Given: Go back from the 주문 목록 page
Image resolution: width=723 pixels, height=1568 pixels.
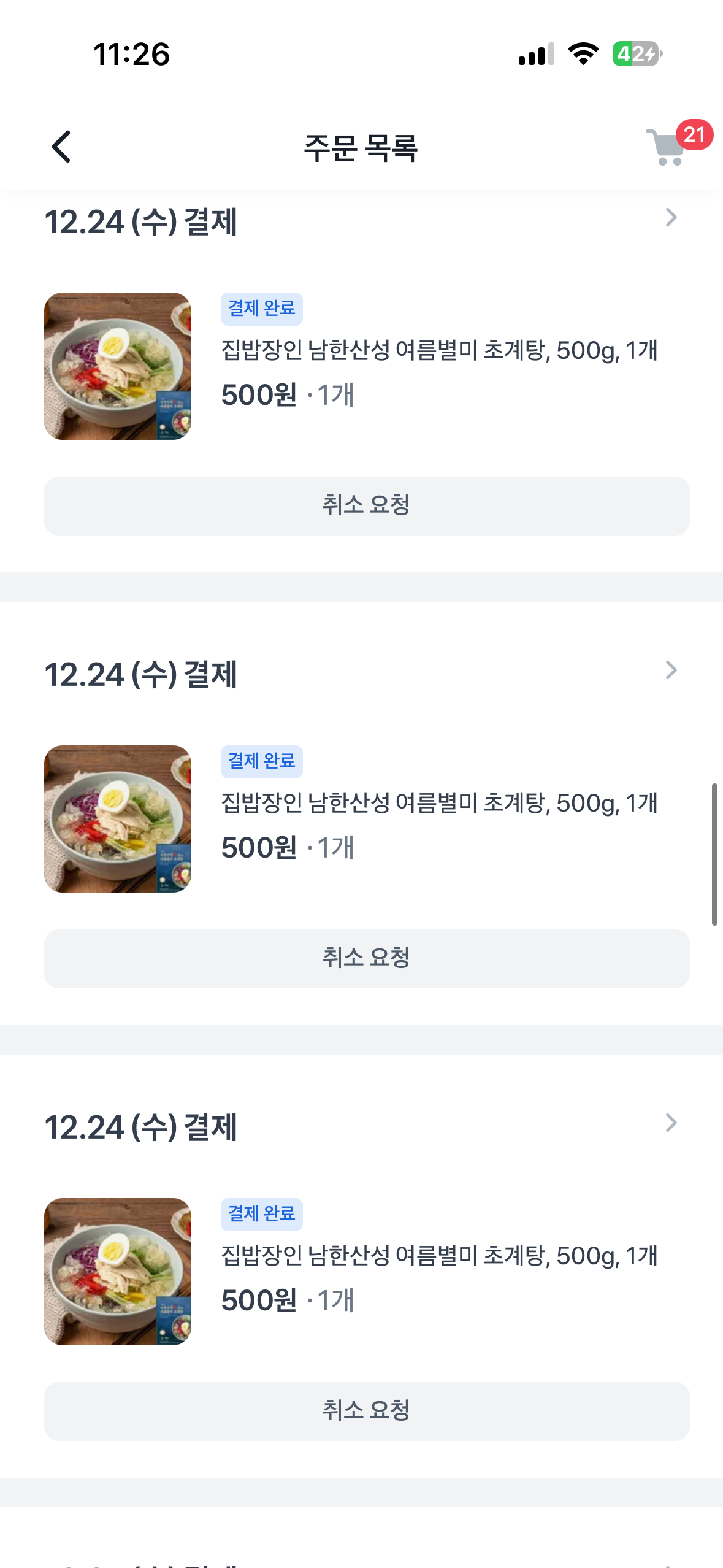Looking at the screenshot, I should [61, 147].
